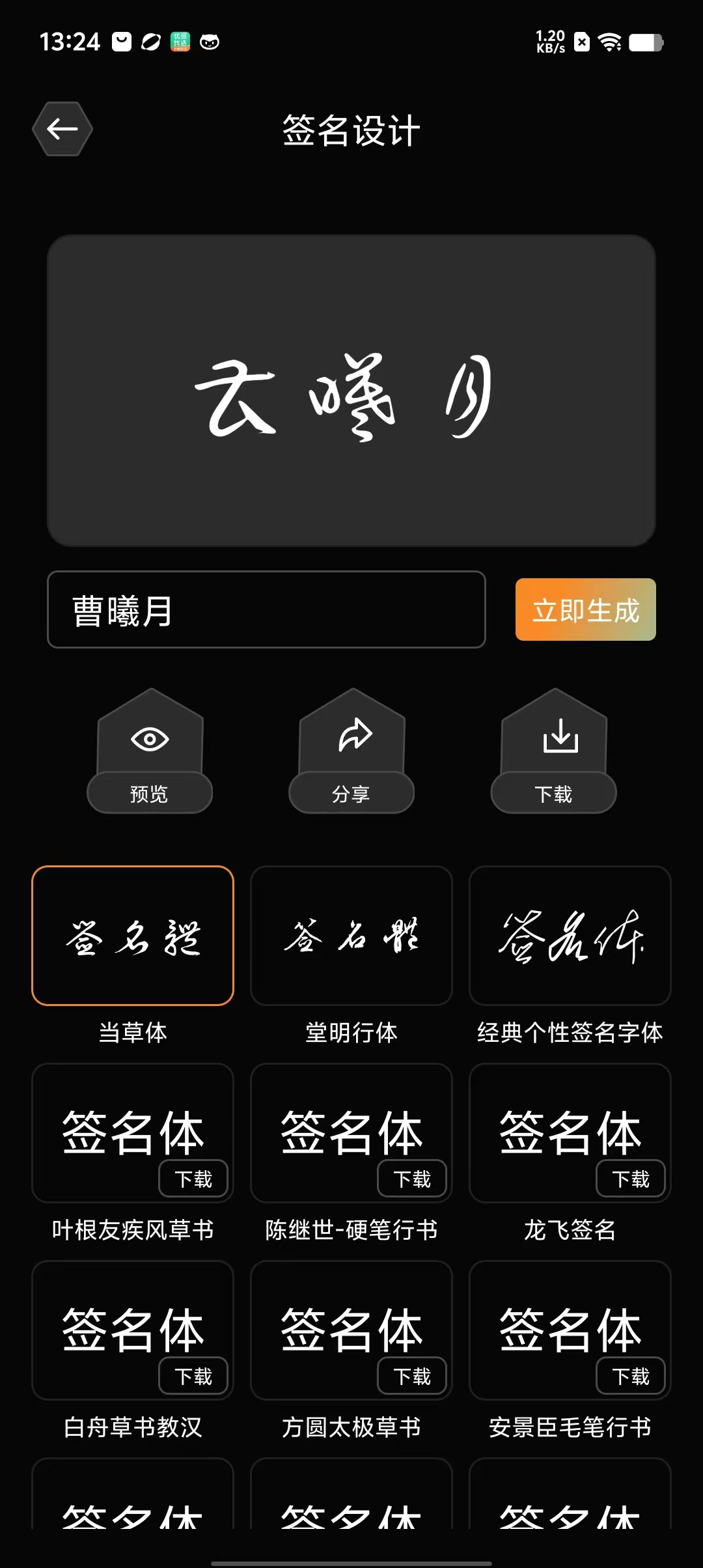Download the 安景臣毛笔行书 font
Screen dimensions: 703x1568
tap(631, 1376)
